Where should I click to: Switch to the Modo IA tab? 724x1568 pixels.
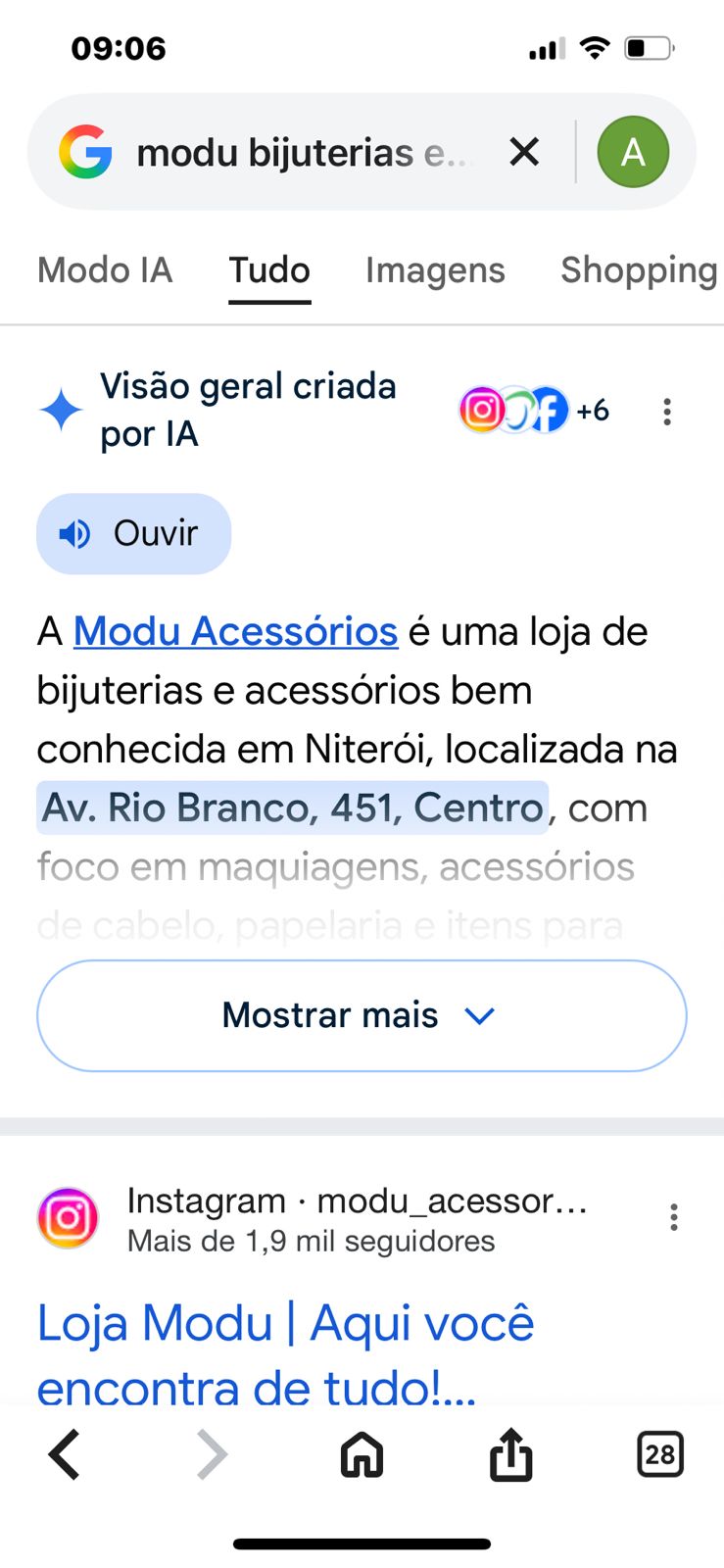coord(105,270)
